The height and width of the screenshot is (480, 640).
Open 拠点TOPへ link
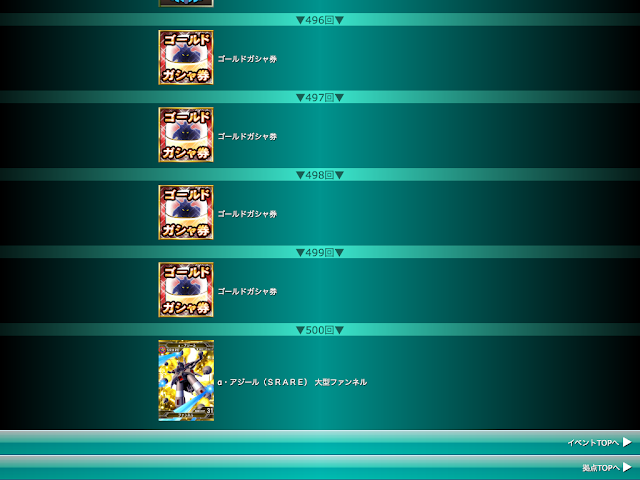click(x=605, y=467)
